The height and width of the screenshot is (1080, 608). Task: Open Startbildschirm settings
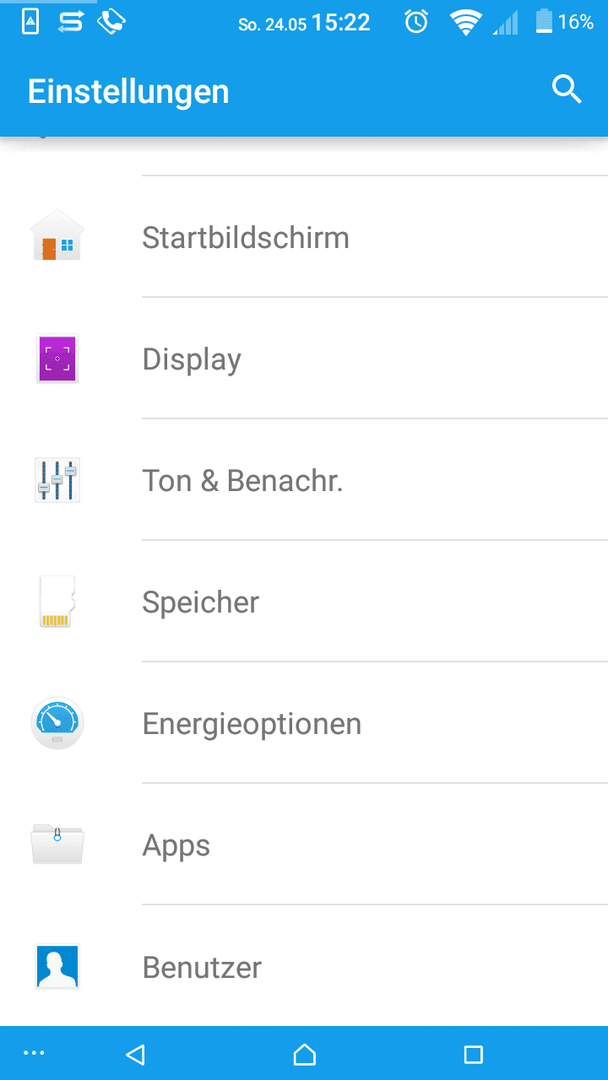tap(304, 237)
